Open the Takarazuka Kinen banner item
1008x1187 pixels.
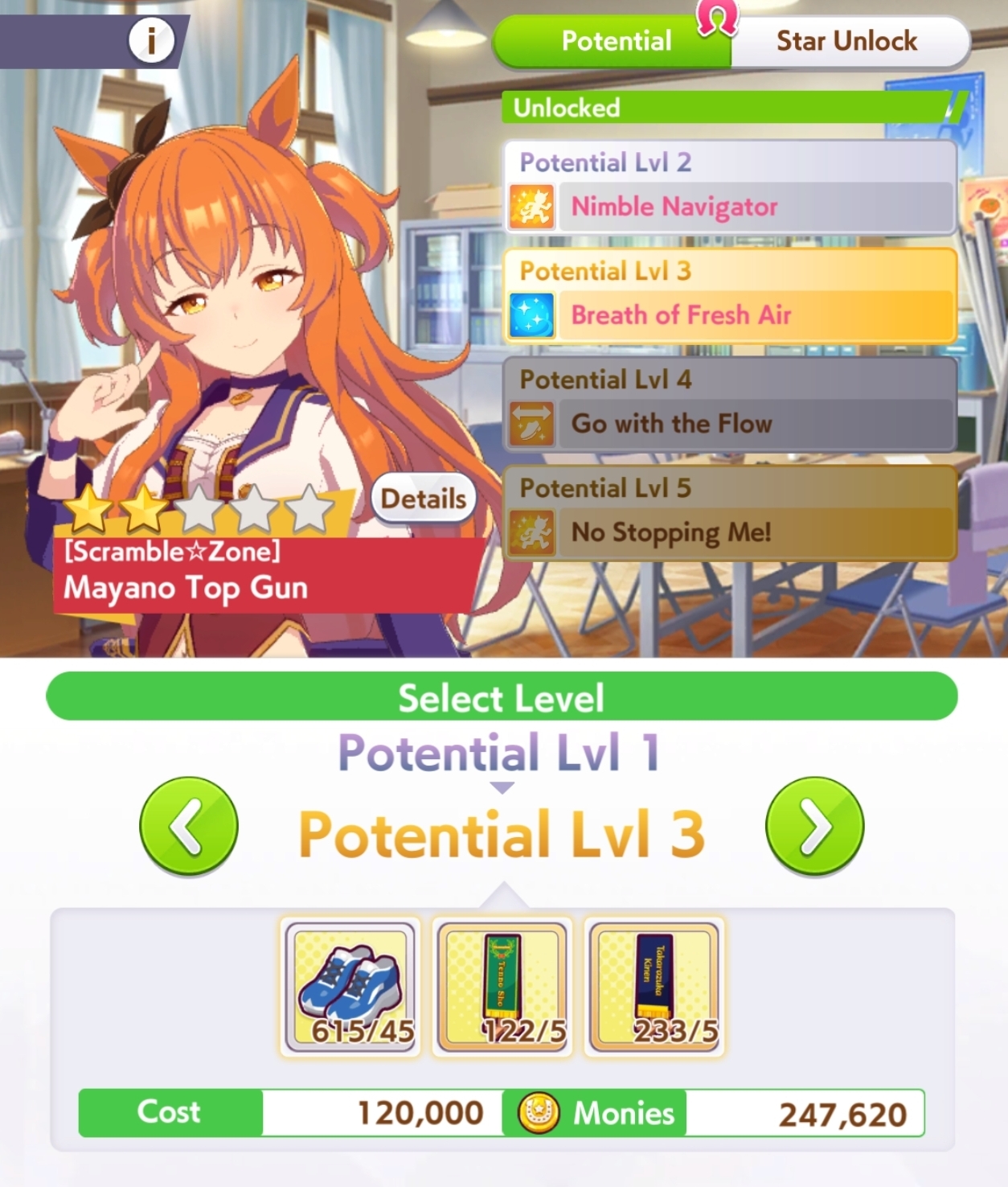click(x=654, y=986)
